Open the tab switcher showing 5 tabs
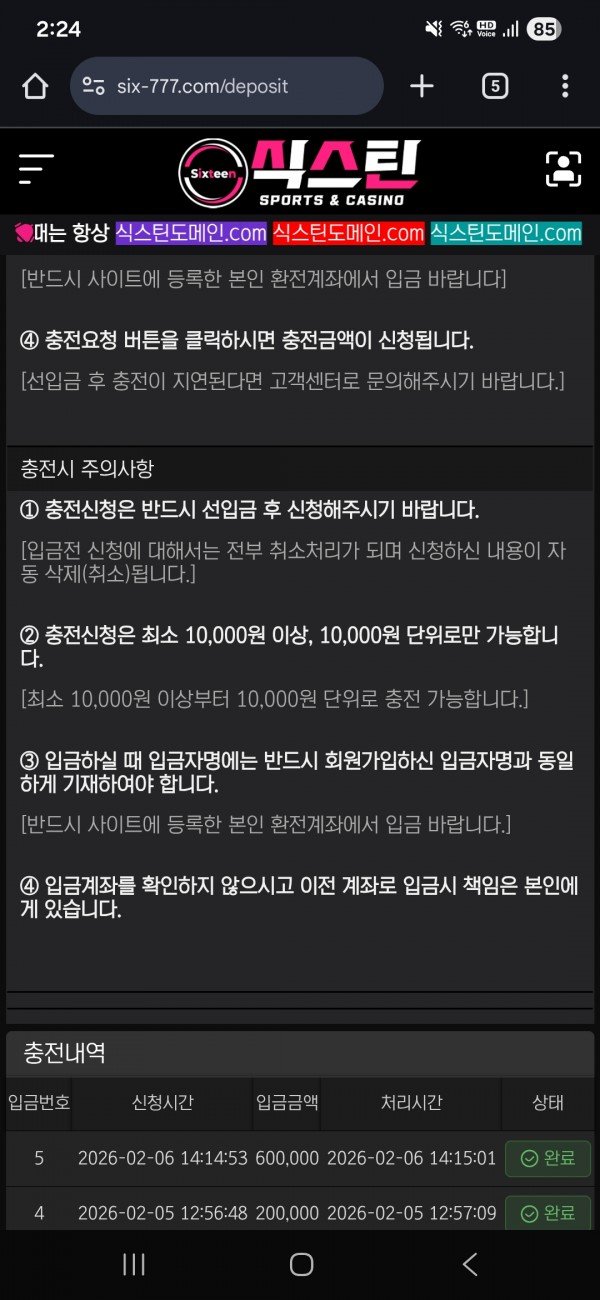 tap(494, 86)
